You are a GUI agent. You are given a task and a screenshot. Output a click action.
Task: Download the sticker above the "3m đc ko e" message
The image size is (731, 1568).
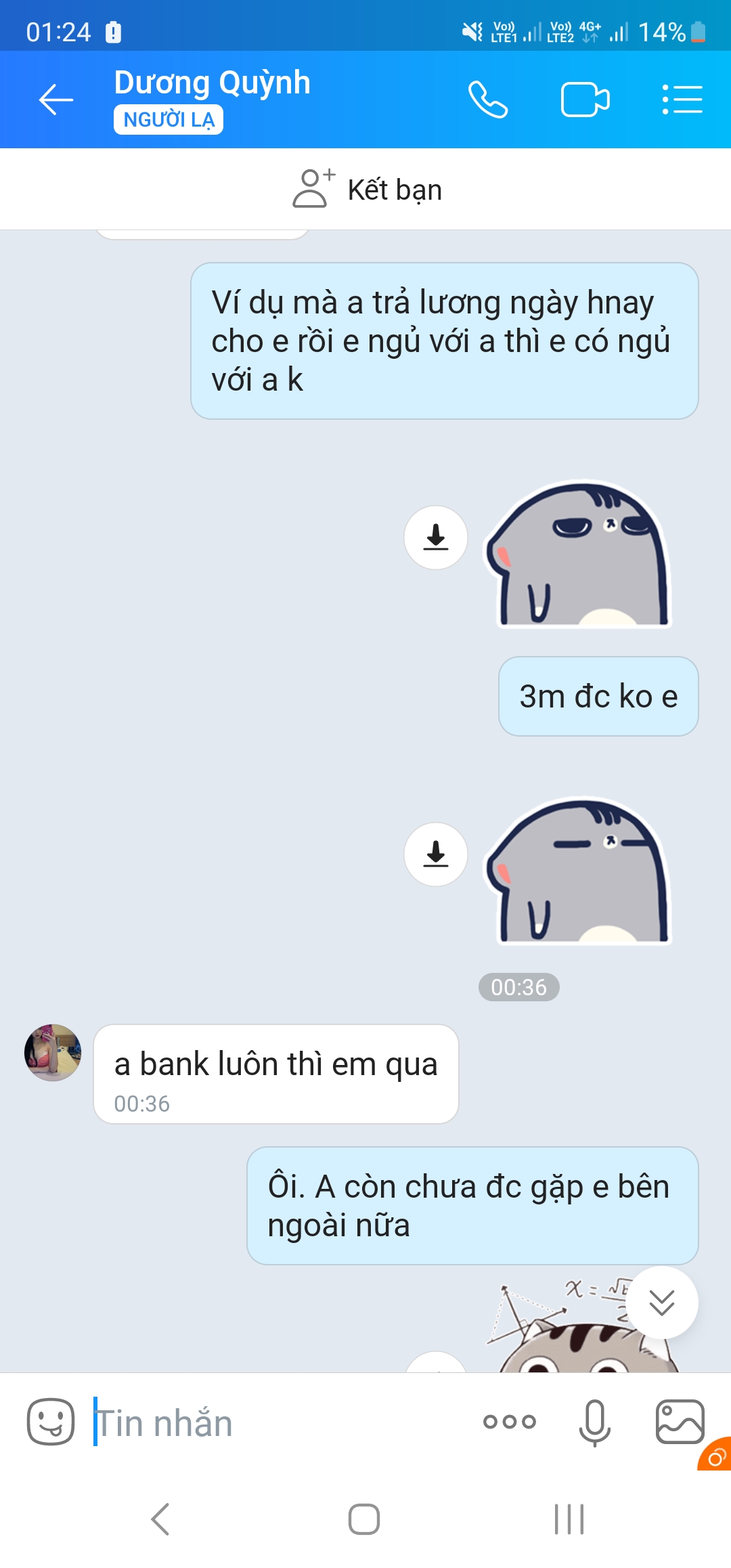pos(436,538)
